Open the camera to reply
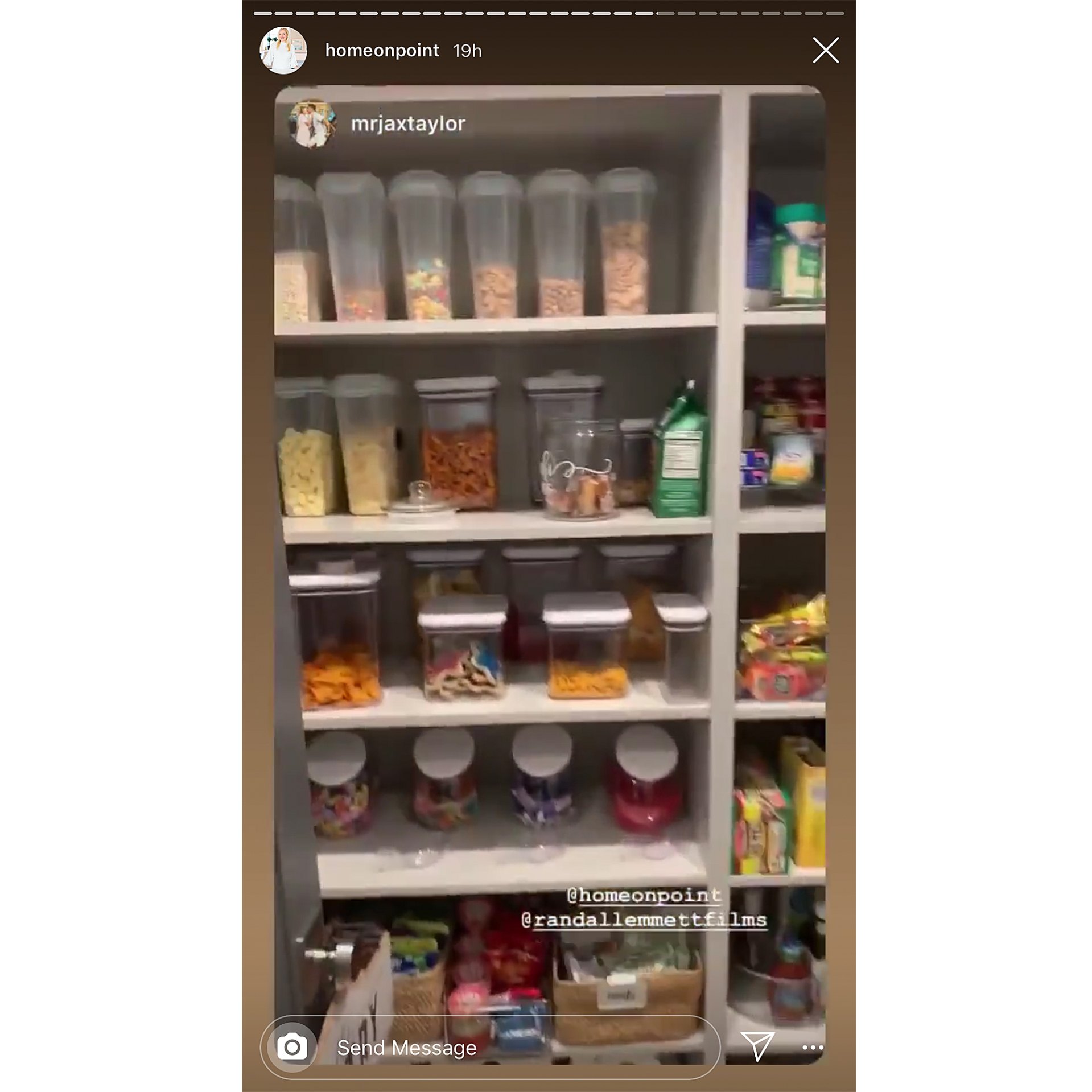The width and height of the screenshot is (1092, 1092). [292, 1048]
